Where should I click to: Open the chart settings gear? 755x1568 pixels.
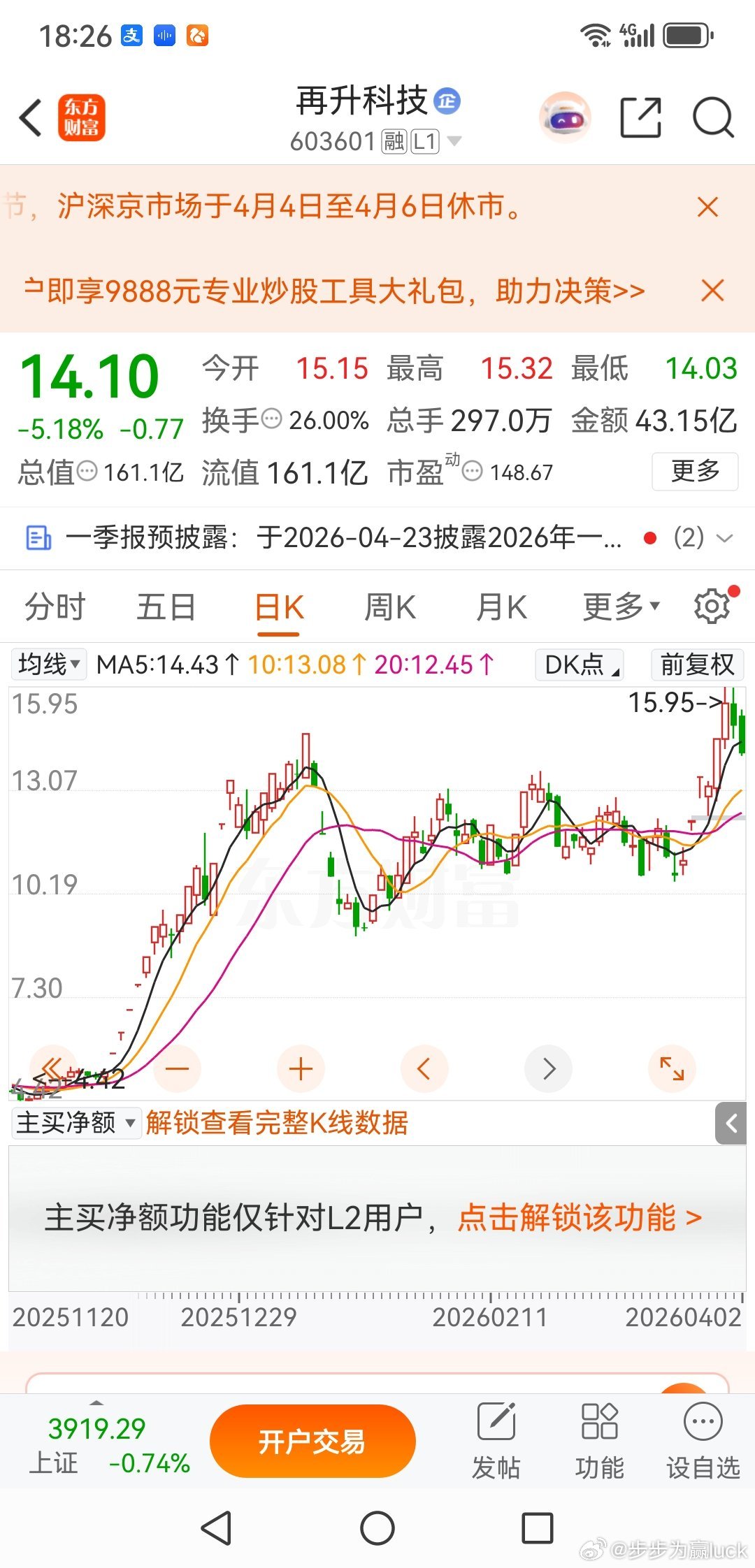712,606
